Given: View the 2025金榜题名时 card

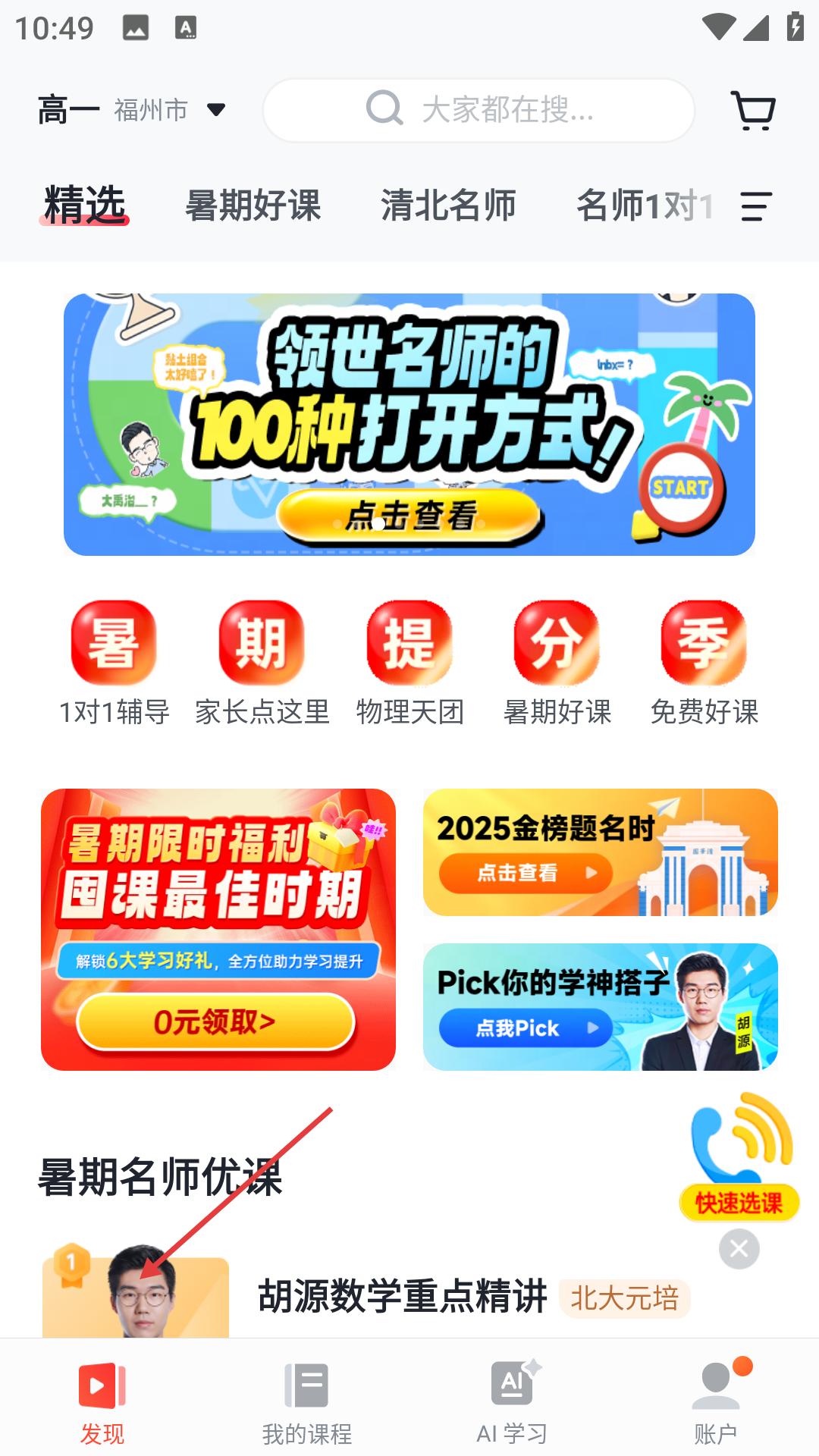Looking at the screenshot, I should coord(601,852).
